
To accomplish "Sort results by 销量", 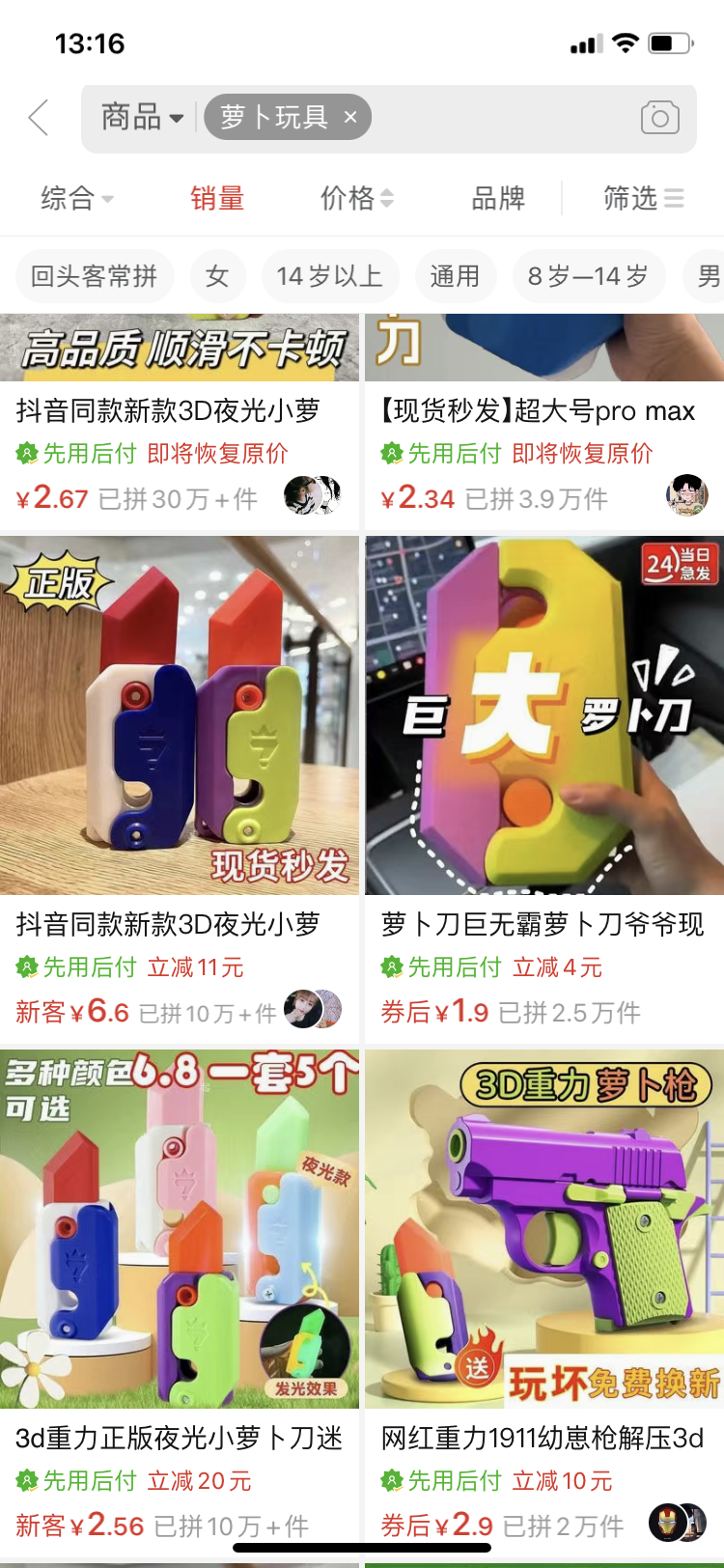I will 217,199.
